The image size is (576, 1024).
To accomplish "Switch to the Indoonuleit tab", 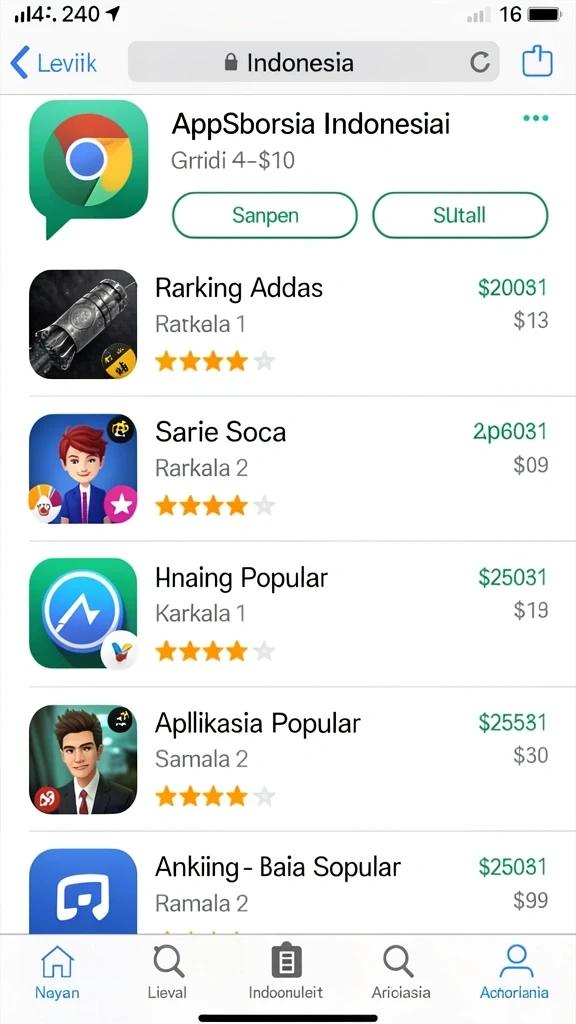I will pos(286,973).
